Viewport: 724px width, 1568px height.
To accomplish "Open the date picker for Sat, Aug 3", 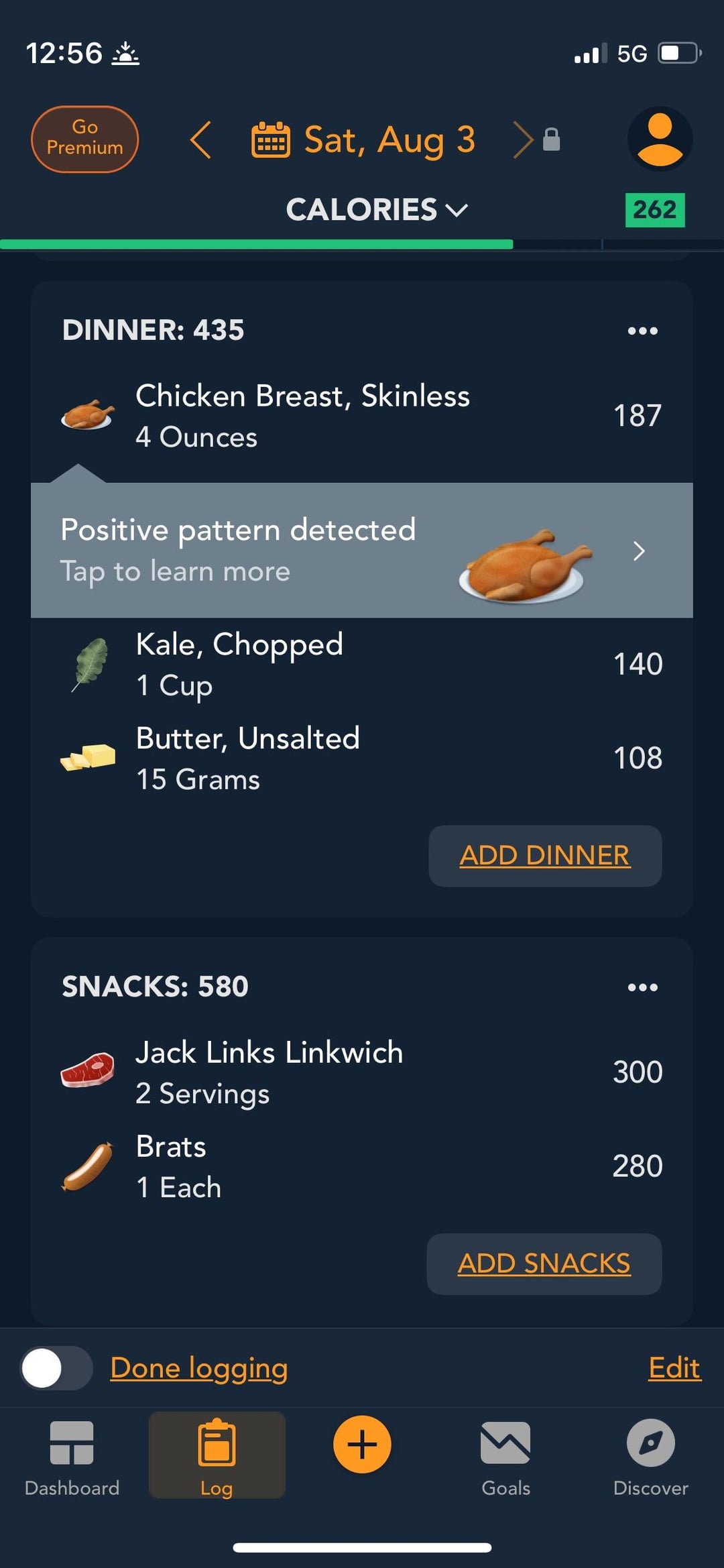I will (x=363, y=139).
